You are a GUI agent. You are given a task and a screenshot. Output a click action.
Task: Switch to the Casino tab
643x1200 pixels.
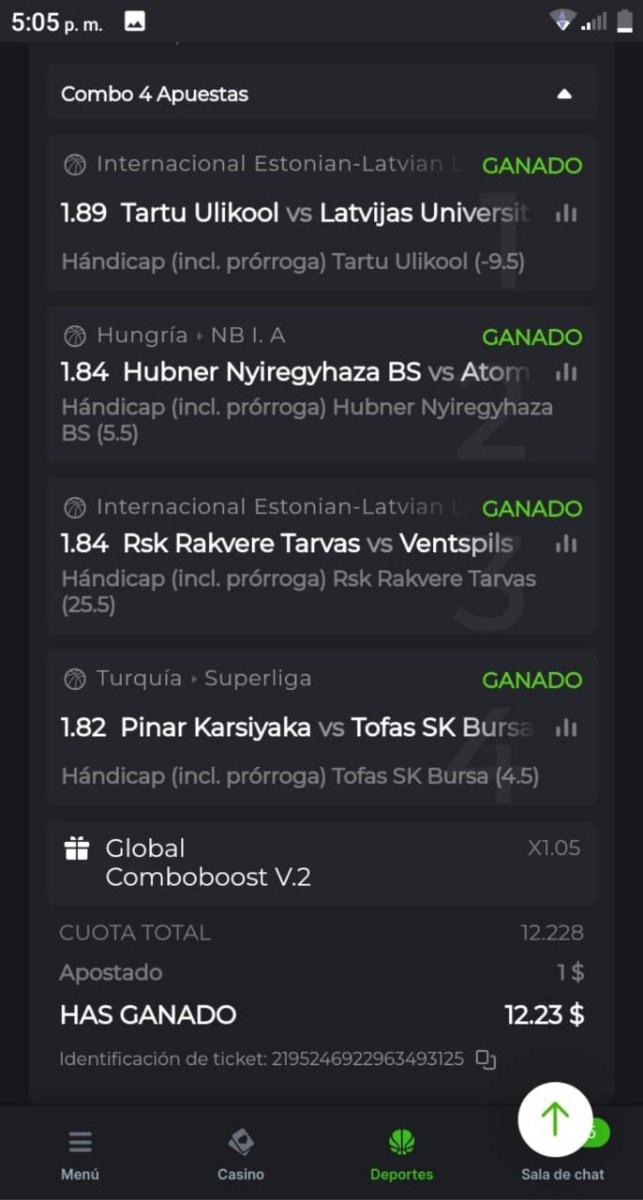pyautogui.click(x=241, y=1154)
